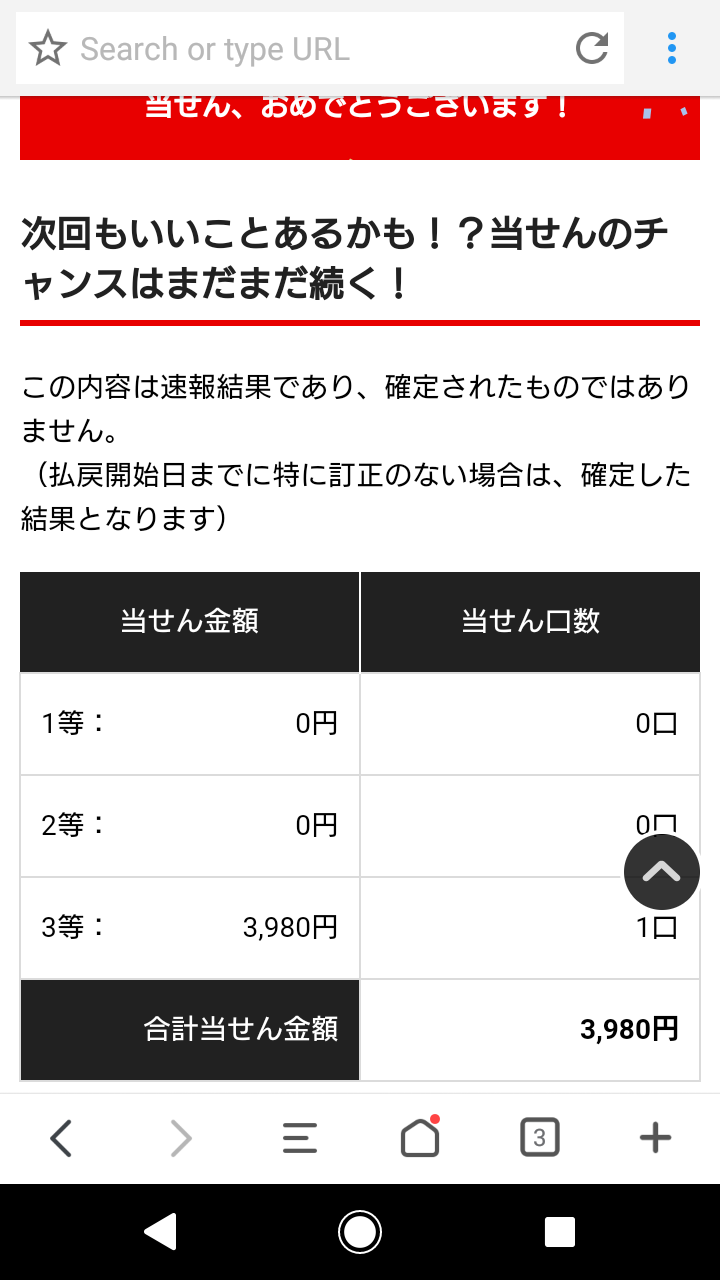Screen dimensions: 720x1280
Task: Bookmark this page with the star icon
Action: click(x=48, y=48)
